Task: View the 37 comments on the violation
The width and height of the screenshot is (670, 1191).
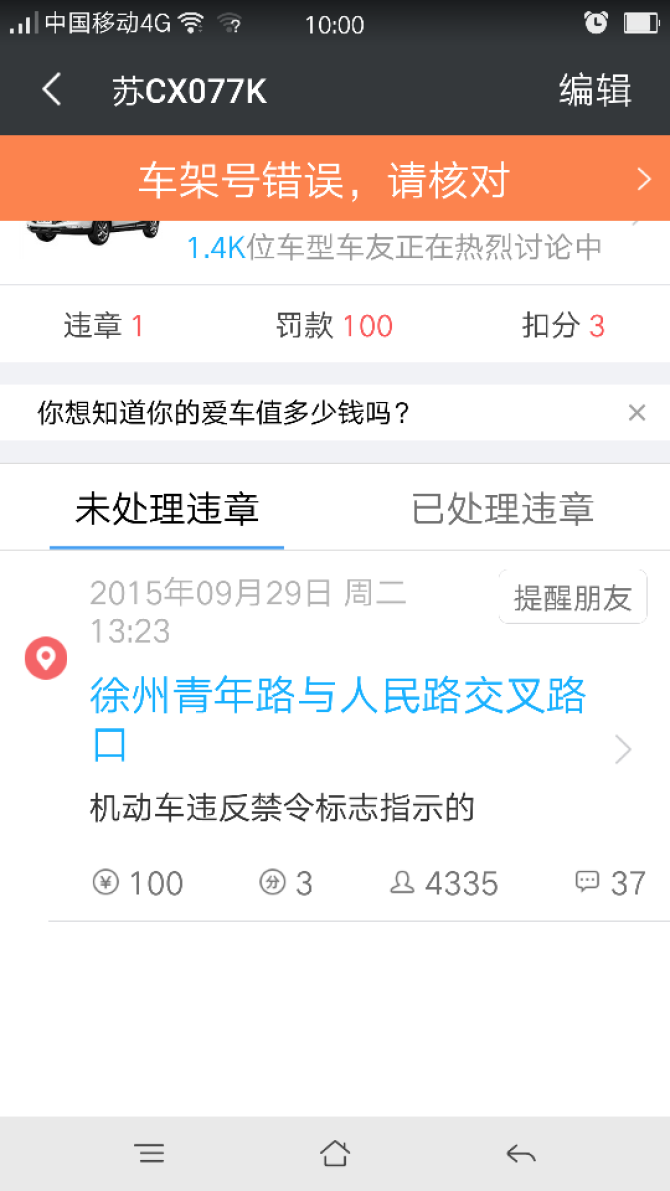Action: point(610,883)
